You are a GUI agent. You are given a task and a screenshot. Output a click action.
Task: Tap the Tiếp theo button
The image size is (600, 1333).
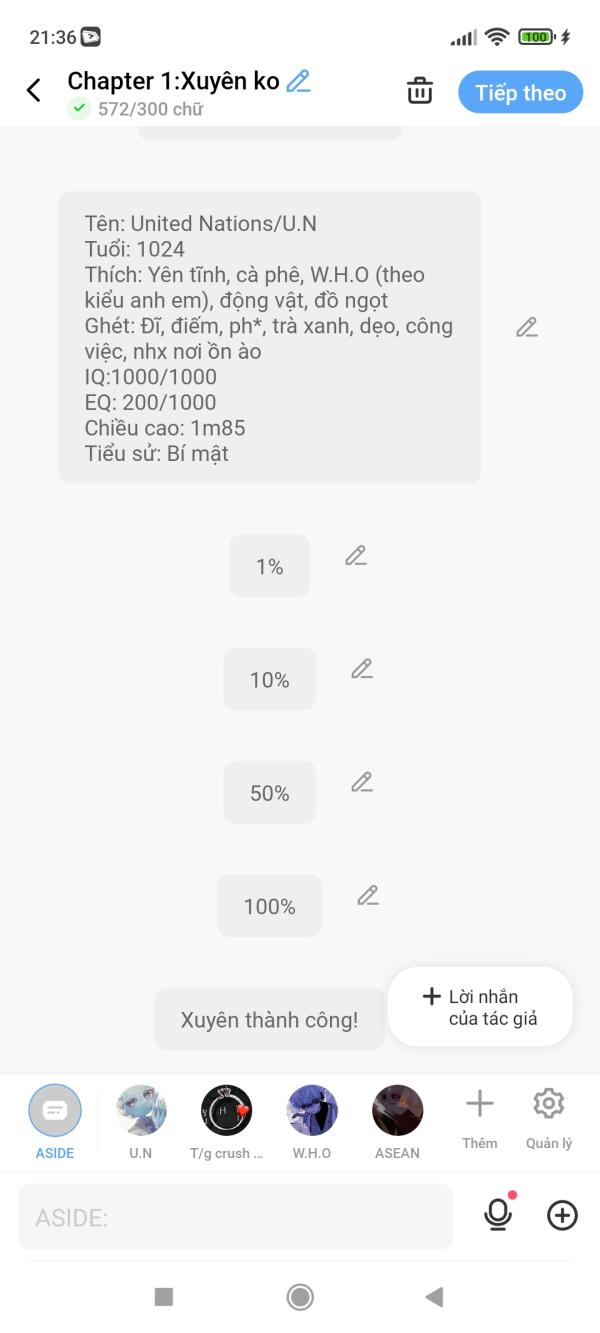520,93
